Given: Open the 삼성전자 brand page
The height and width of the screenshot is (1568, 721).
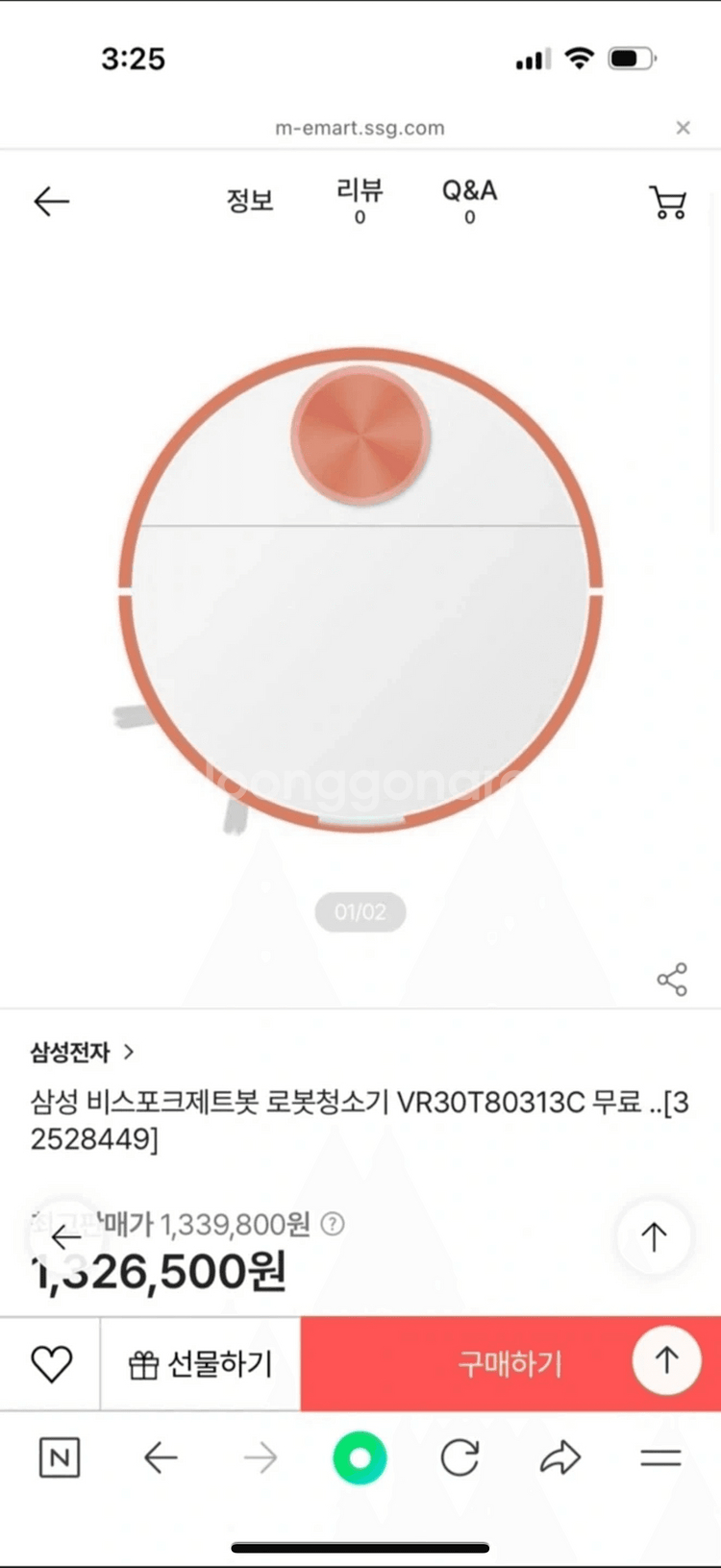Looking at the screenshot, I should pyautogui.click(x=82, y=1052).
